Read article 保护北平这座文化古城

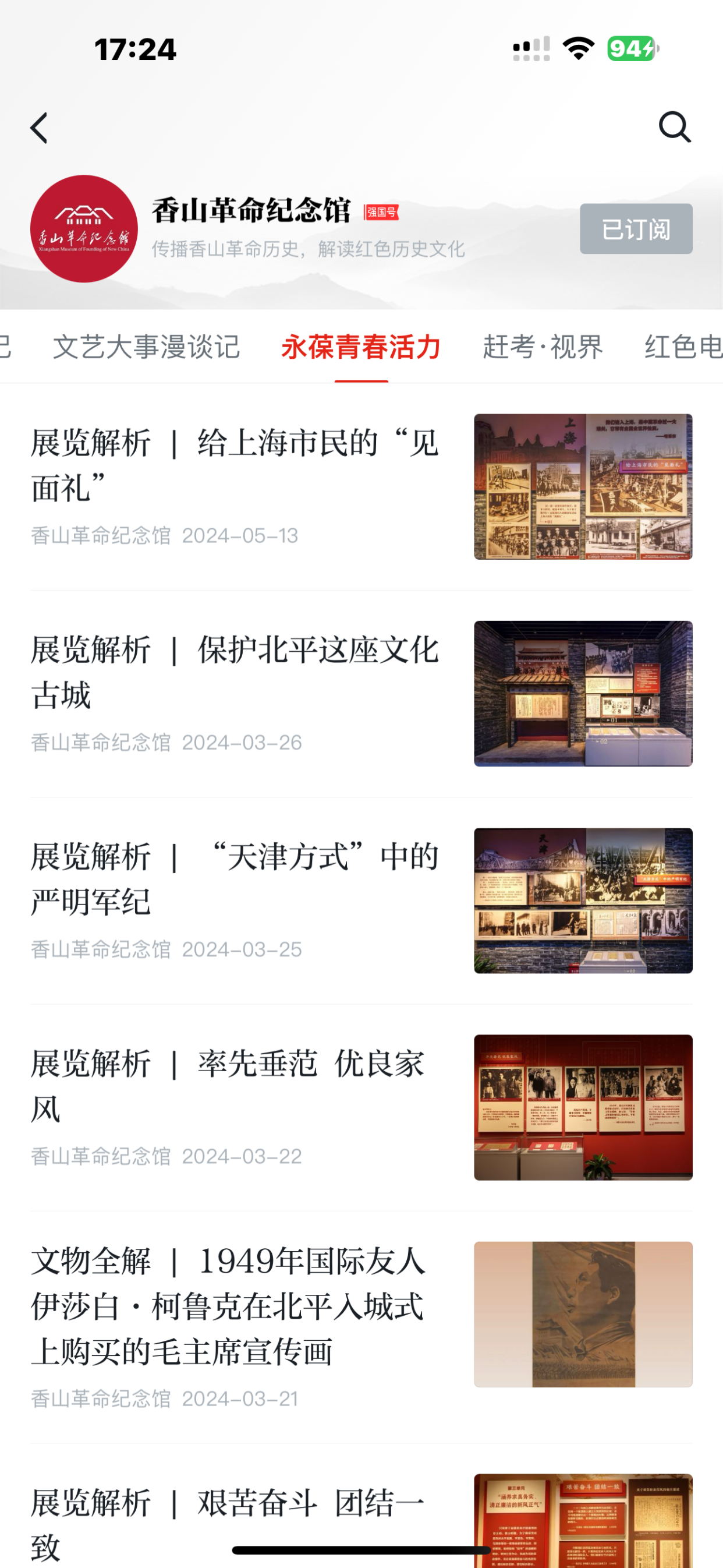pyautogui.click(x=235, y=673)
